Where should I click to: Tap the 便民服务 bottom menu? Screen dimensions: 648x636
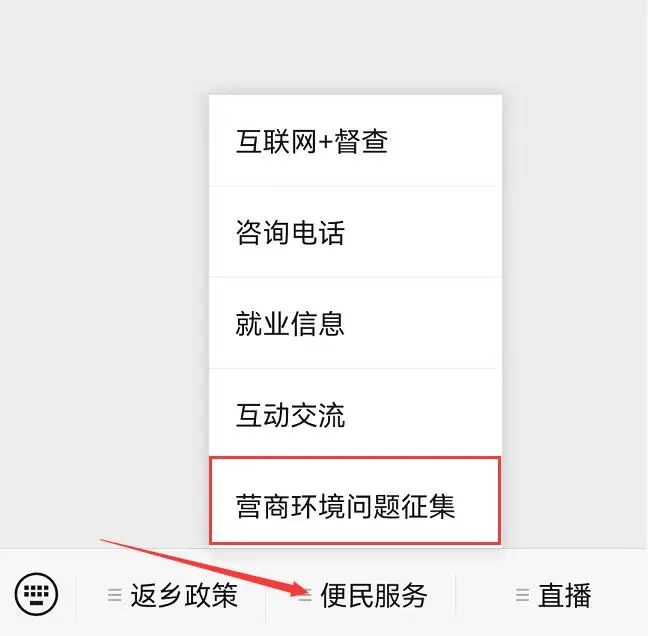pyautogui.click(x=362, y=596)
